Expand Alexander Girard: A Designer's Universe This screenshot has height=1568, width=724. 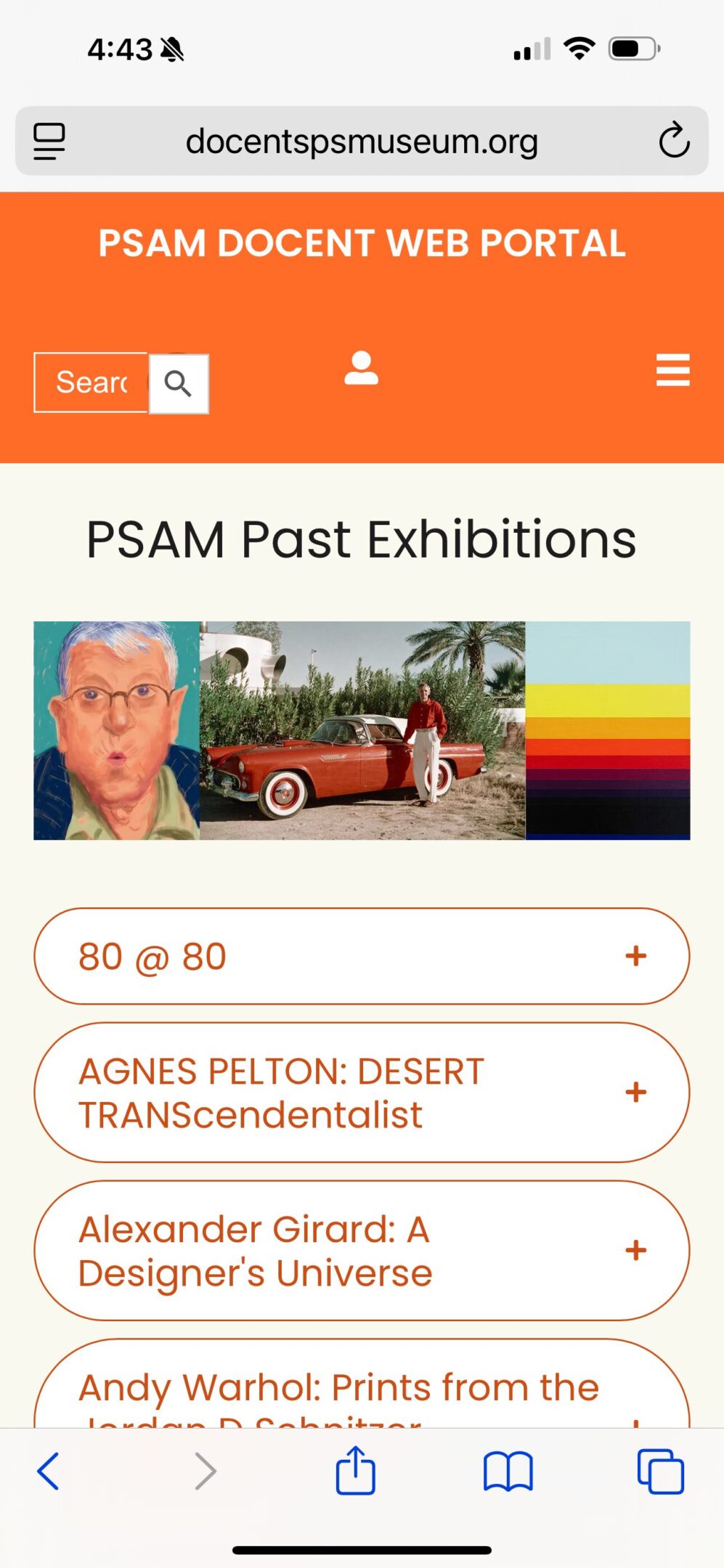362,1251
